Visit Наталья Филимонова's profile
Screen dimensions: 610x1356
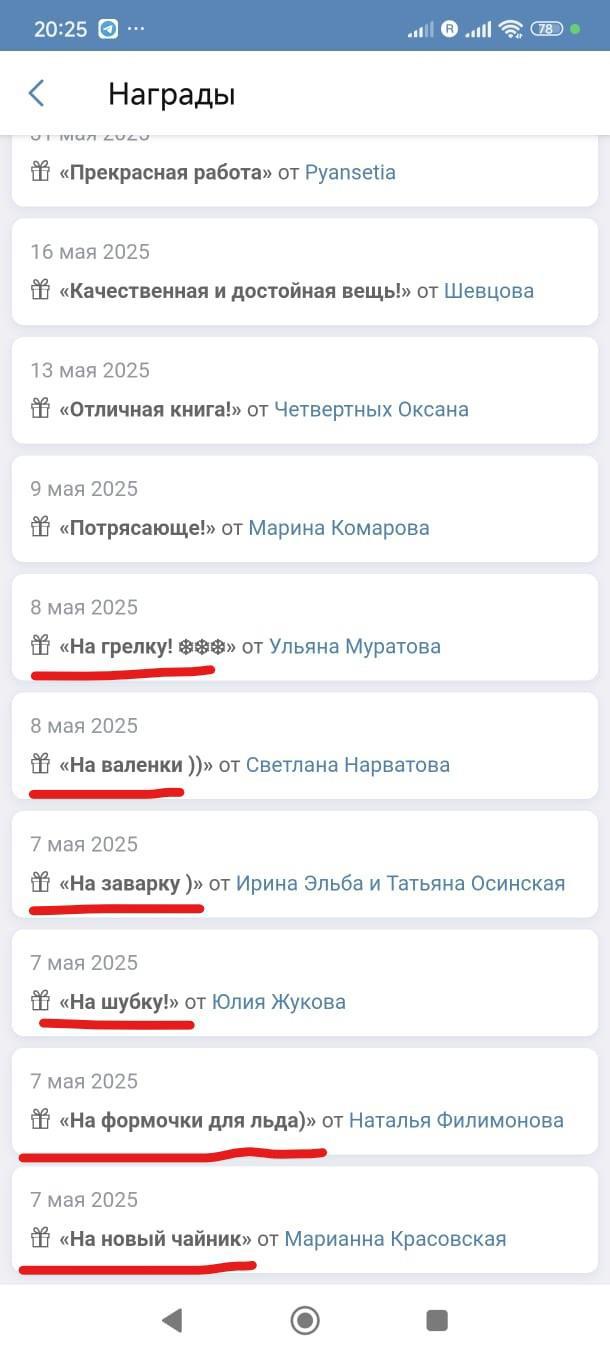point(456,1120)
